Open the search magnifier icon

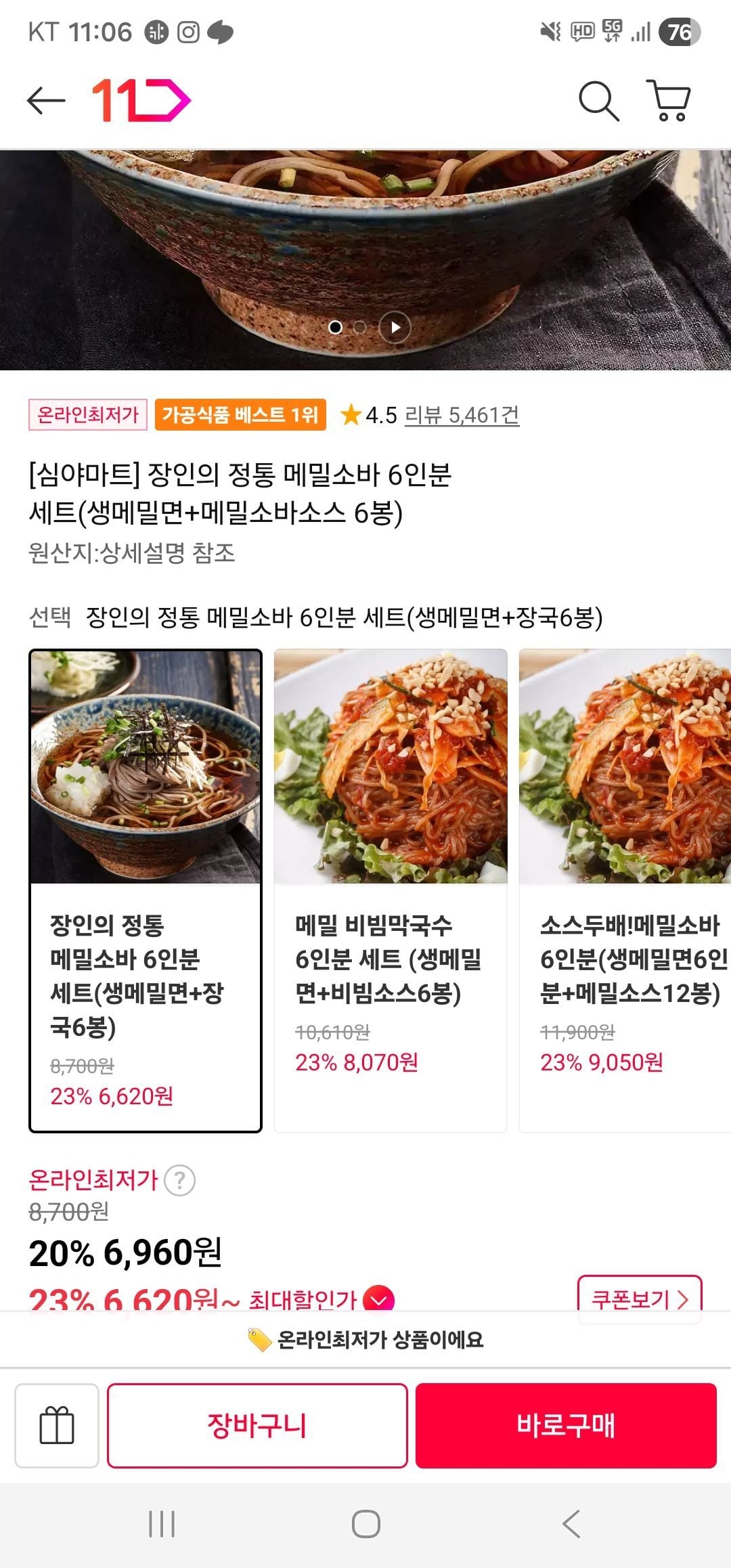tap(599, 102)
